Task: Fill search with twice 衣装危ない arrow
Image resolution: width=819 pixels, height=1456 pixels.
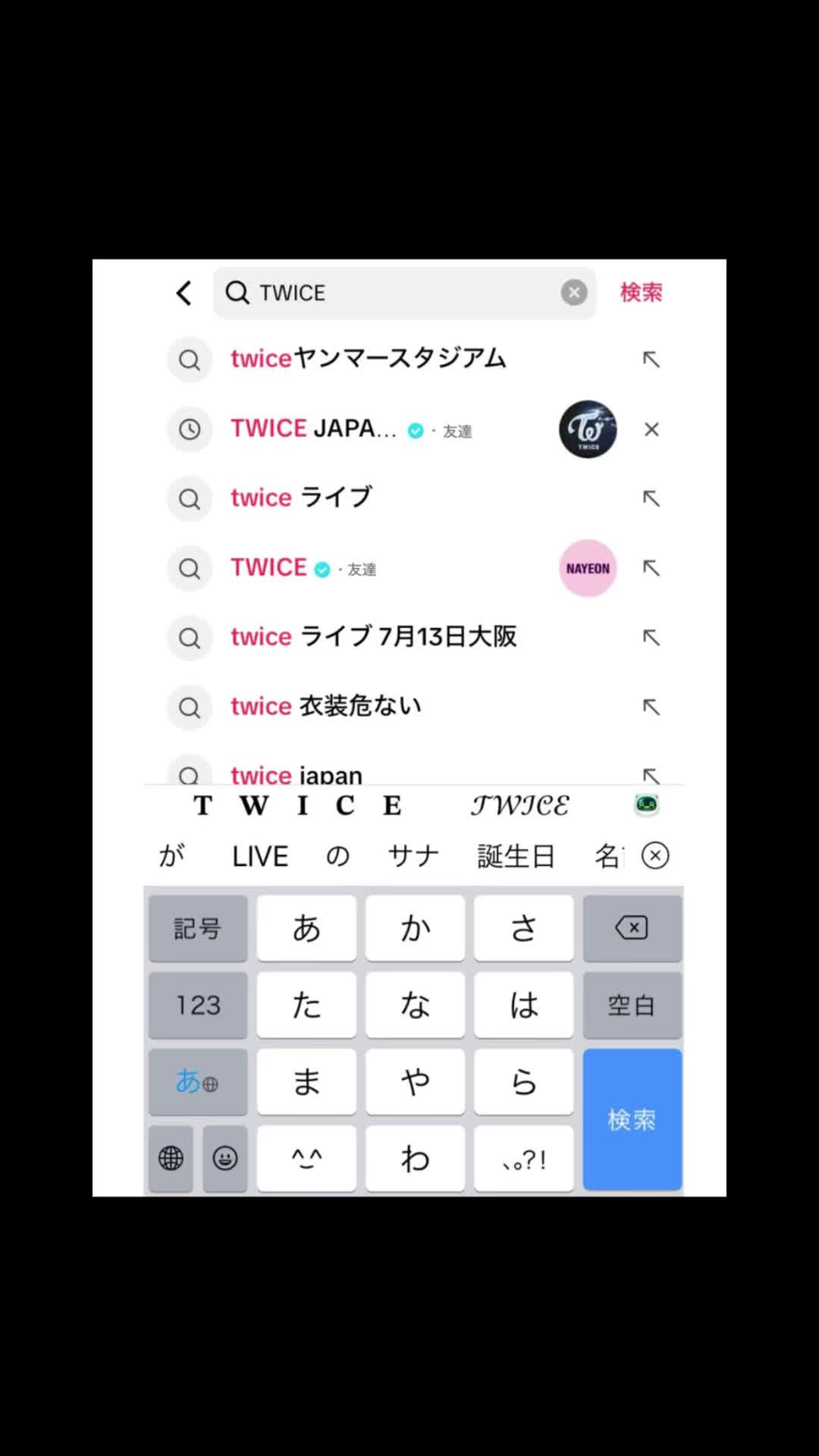Action: pos(651,707)
